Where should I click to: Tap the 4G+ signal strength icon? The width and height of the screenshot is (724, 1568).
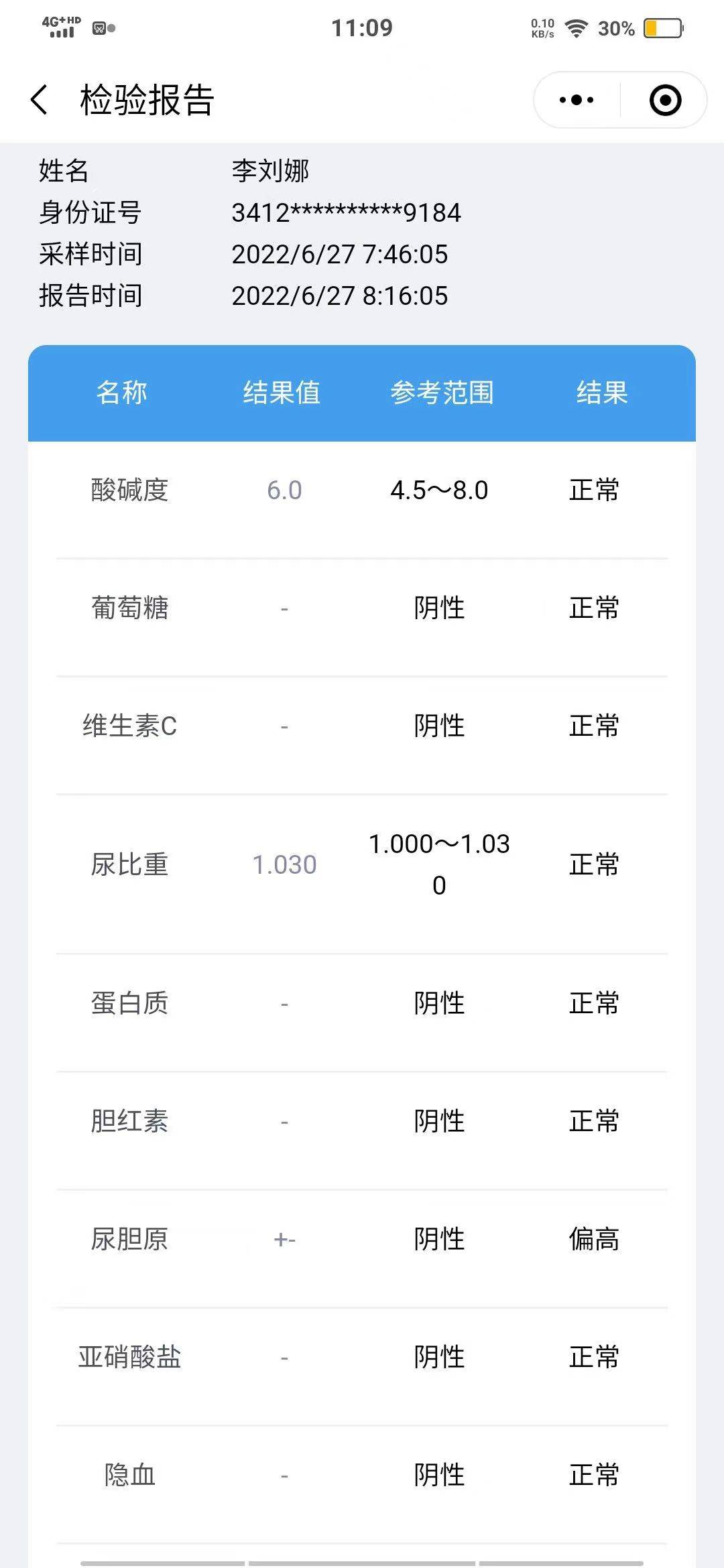tap(60, 27)
